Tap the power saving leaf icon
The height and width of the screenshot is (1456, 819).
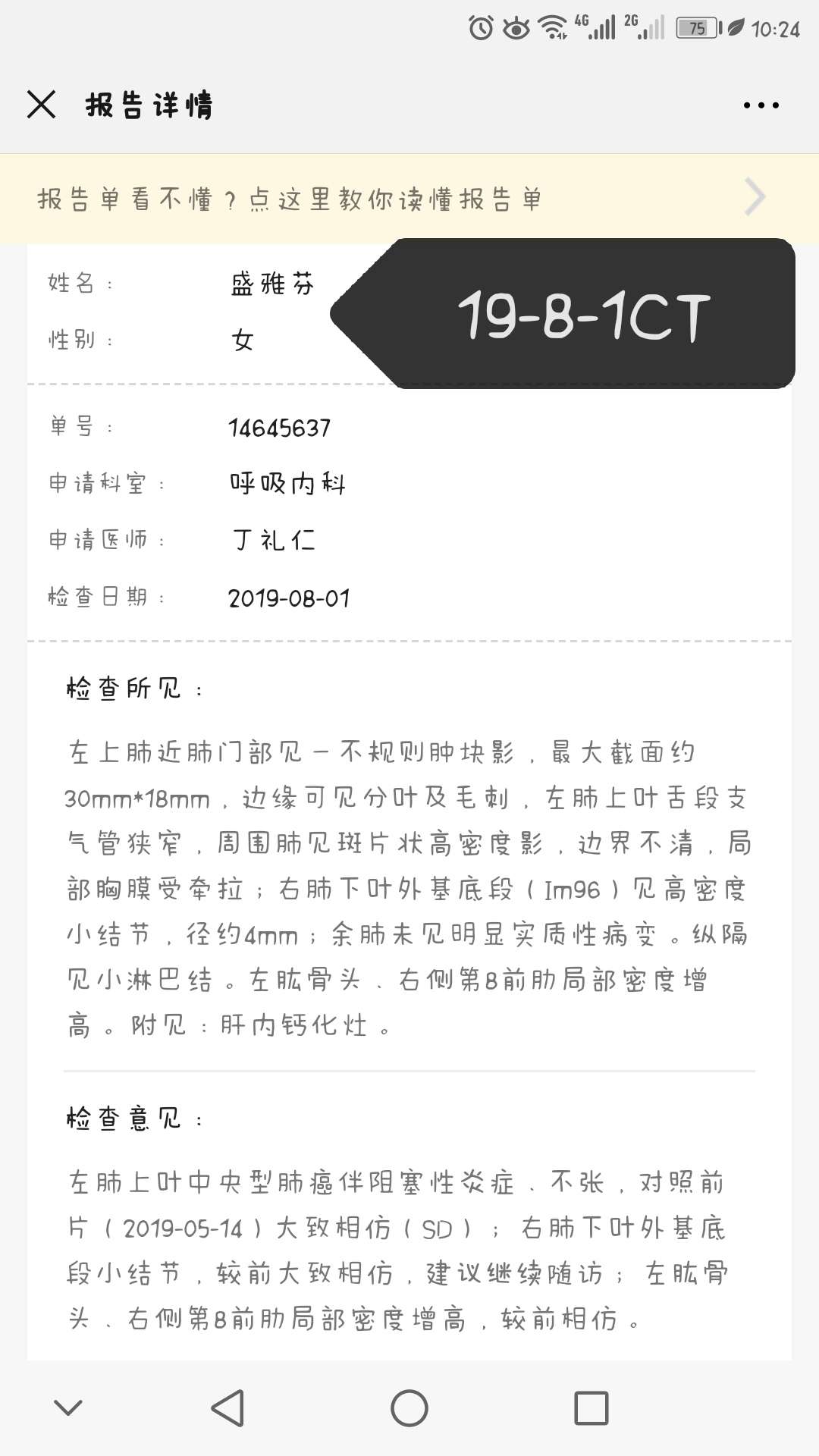coord(733,27)
